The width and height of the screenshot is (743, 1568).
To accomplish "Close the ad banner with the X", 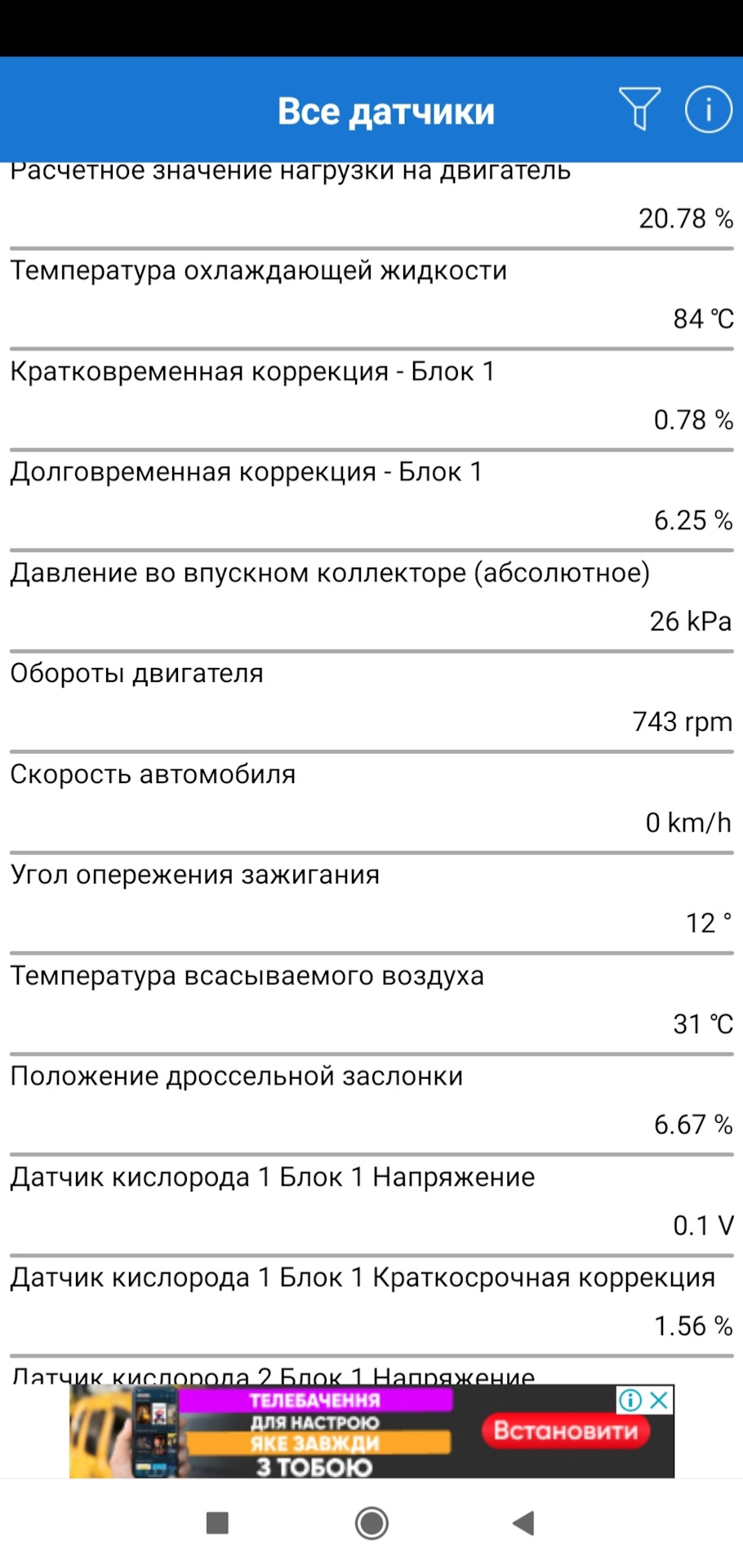I will coord(660,1400).
